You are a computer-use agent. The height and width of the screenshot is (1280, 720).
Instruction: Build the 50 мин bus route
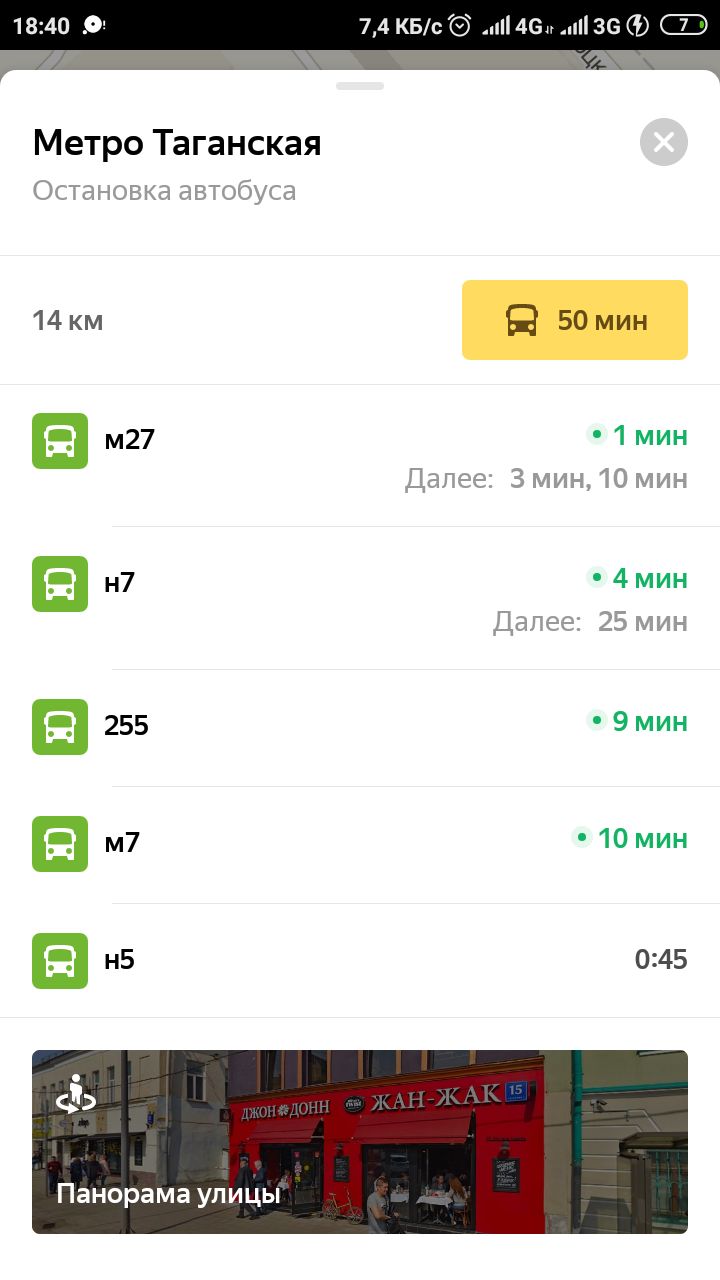point(575,320)
